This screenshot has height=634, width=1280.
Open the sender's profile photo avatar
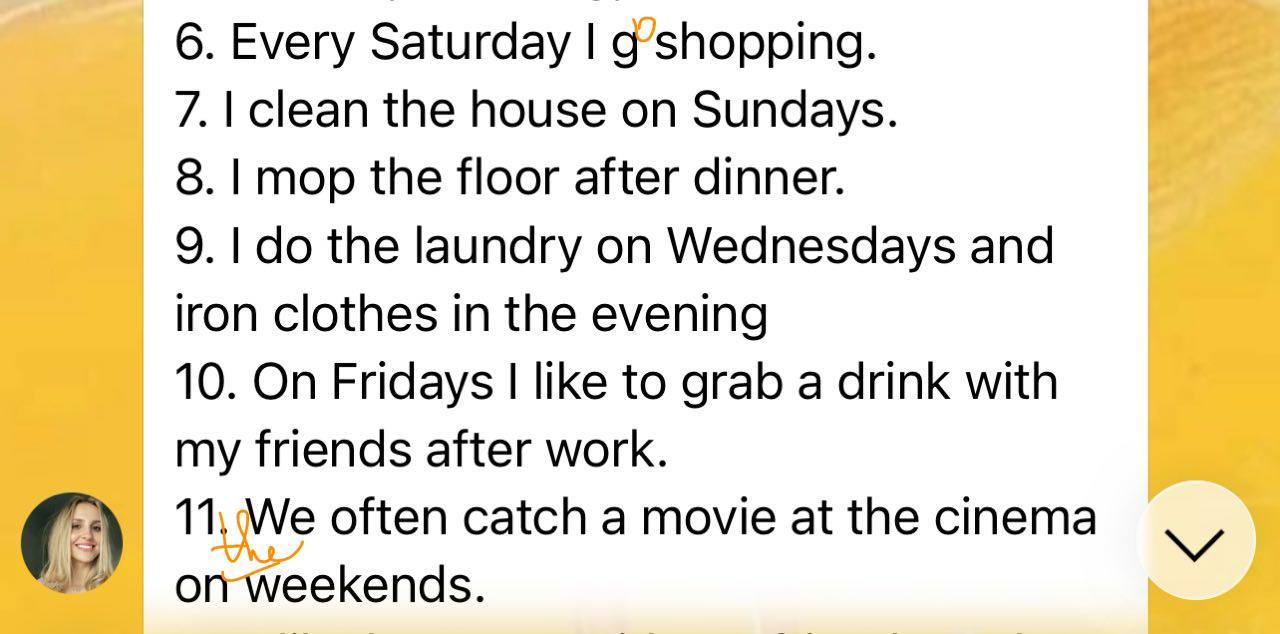click(x=72, y=543)
